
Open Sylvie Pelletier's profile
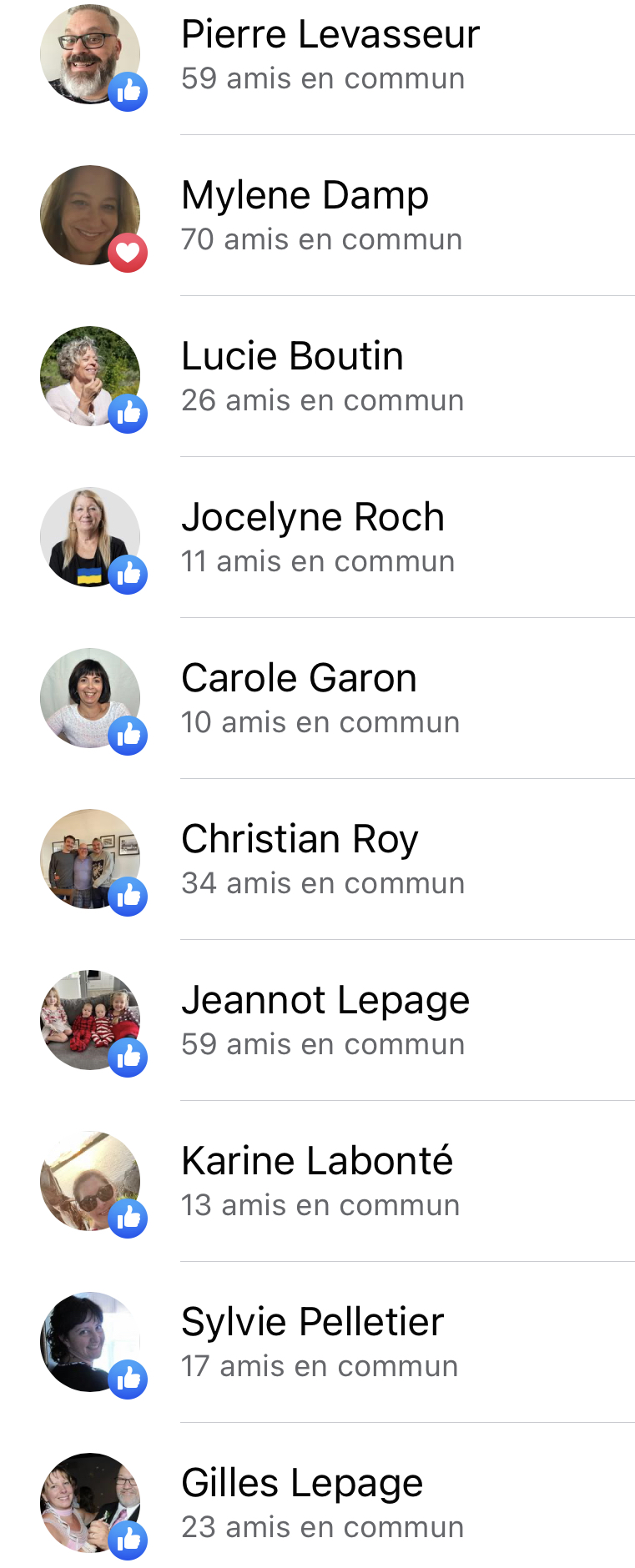(312, 1324)
